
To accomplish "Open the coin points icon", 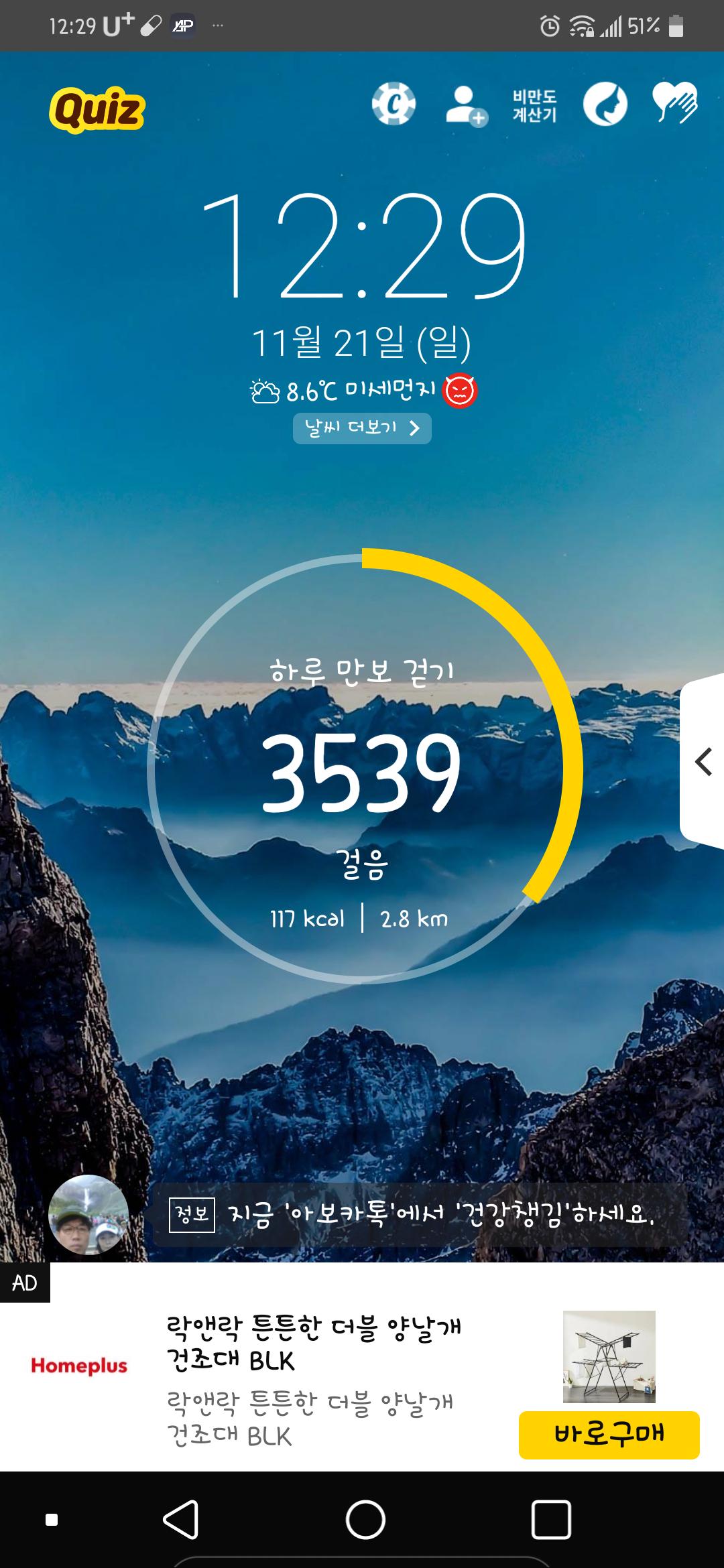I will tap(394, 105).
